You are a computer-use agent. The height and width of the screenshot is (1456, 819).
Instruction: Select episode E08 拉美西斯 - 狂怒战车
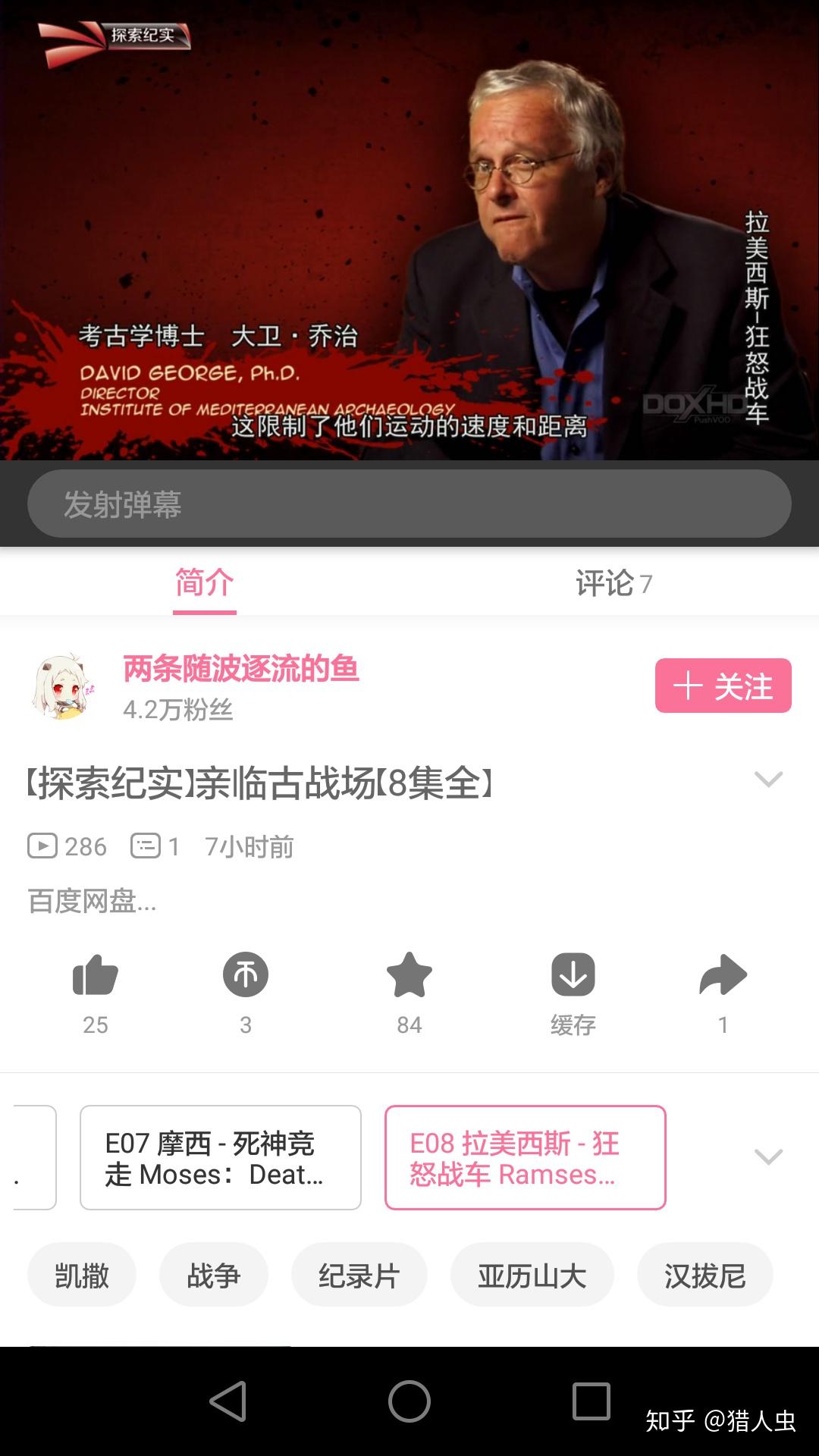pos(526,1157)
